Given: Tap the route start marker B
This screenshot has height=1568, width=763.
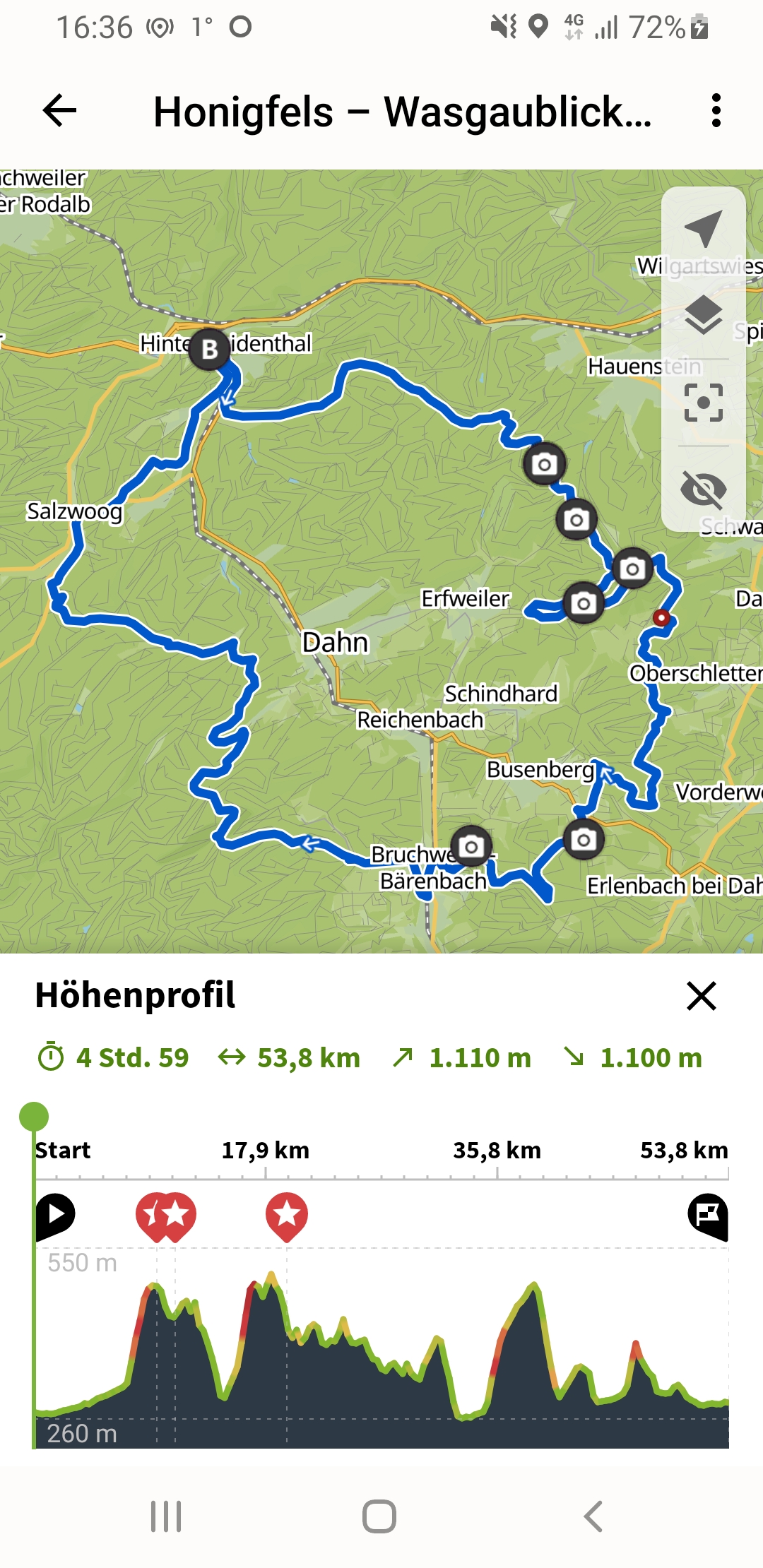Looking at the screenshot, I should point(210,349).
